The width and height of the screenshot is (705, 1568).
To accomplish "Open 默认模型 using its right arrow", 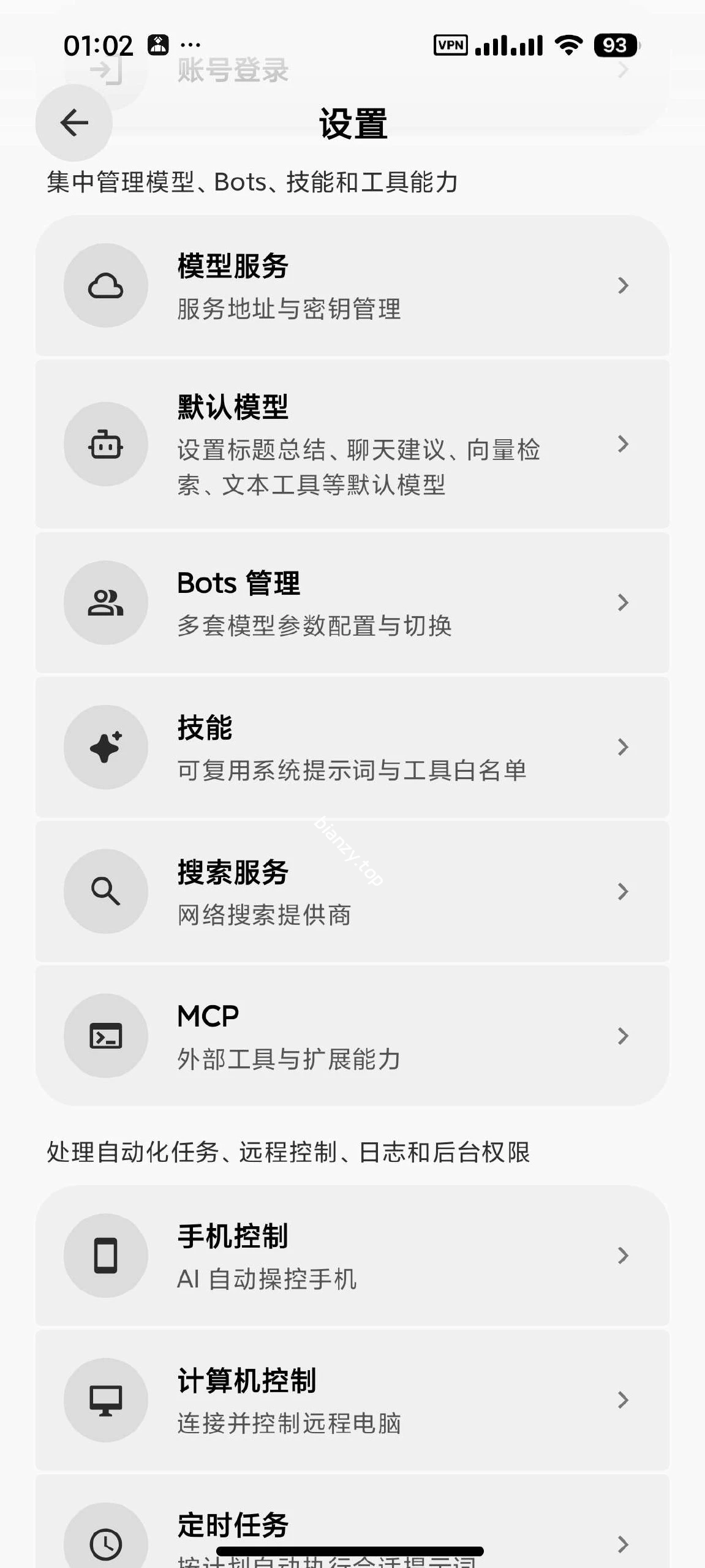I will point(622,445).
